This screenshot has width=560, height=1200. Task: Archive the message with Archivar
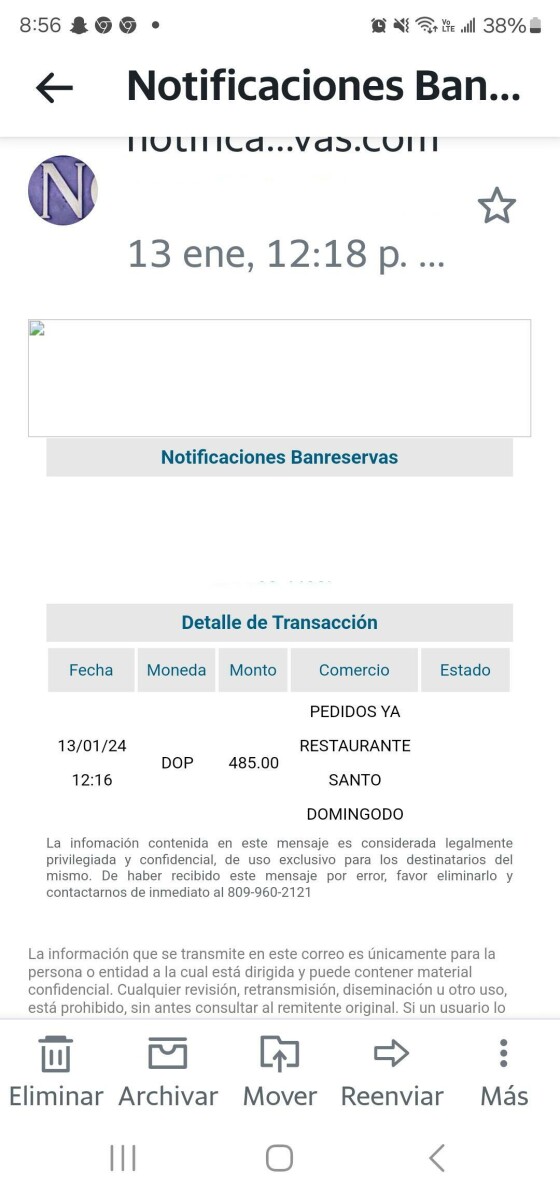(x=168, y=1072)
